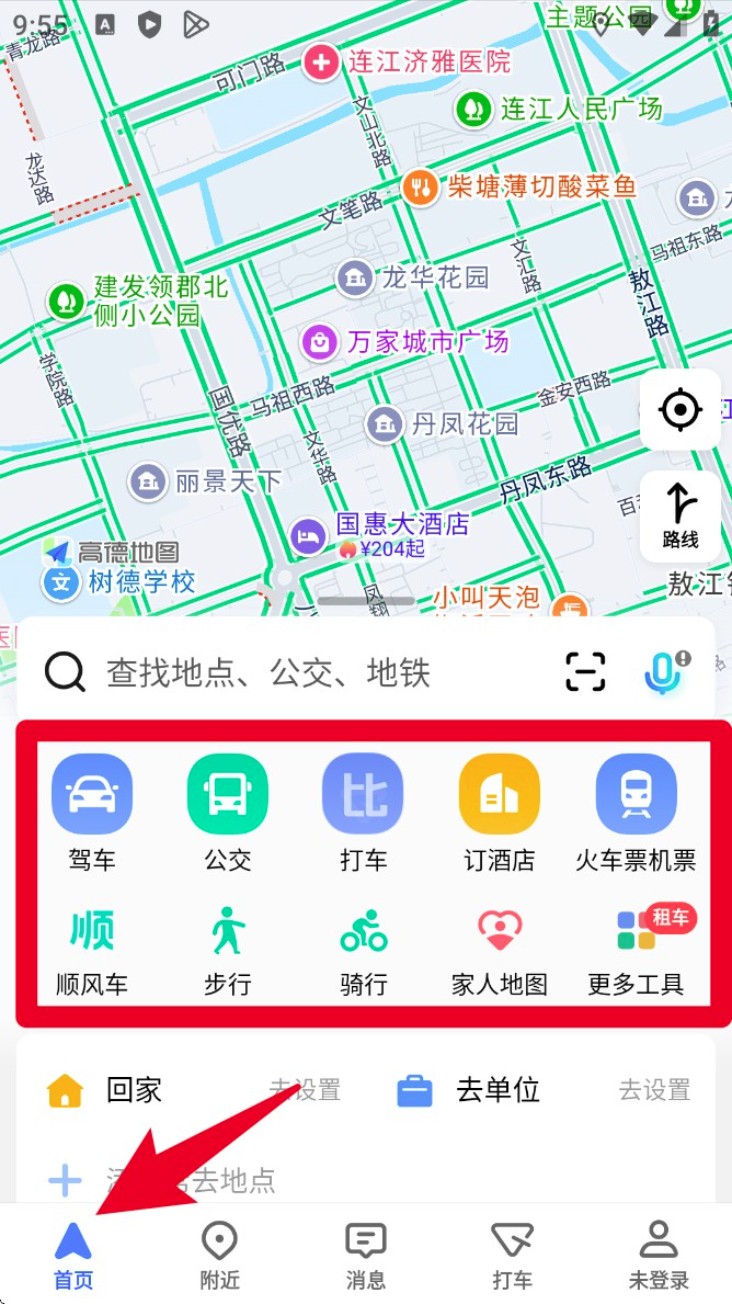732x1304 pixels.
Task: Recenter map on my current location
Action: 680,409
